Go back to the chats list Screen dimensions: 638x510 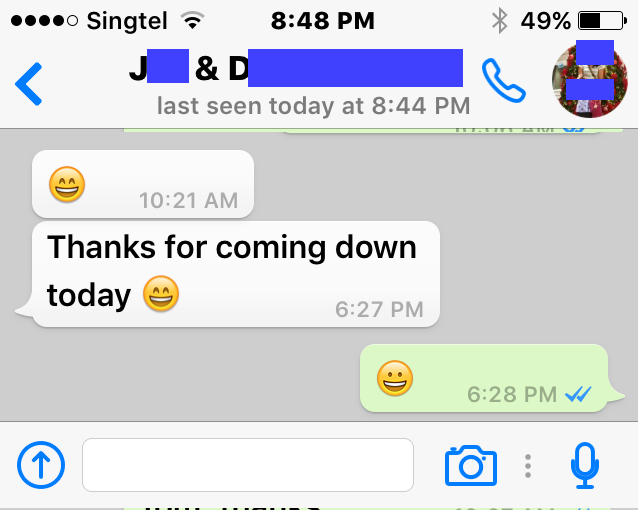pos(29,84)
